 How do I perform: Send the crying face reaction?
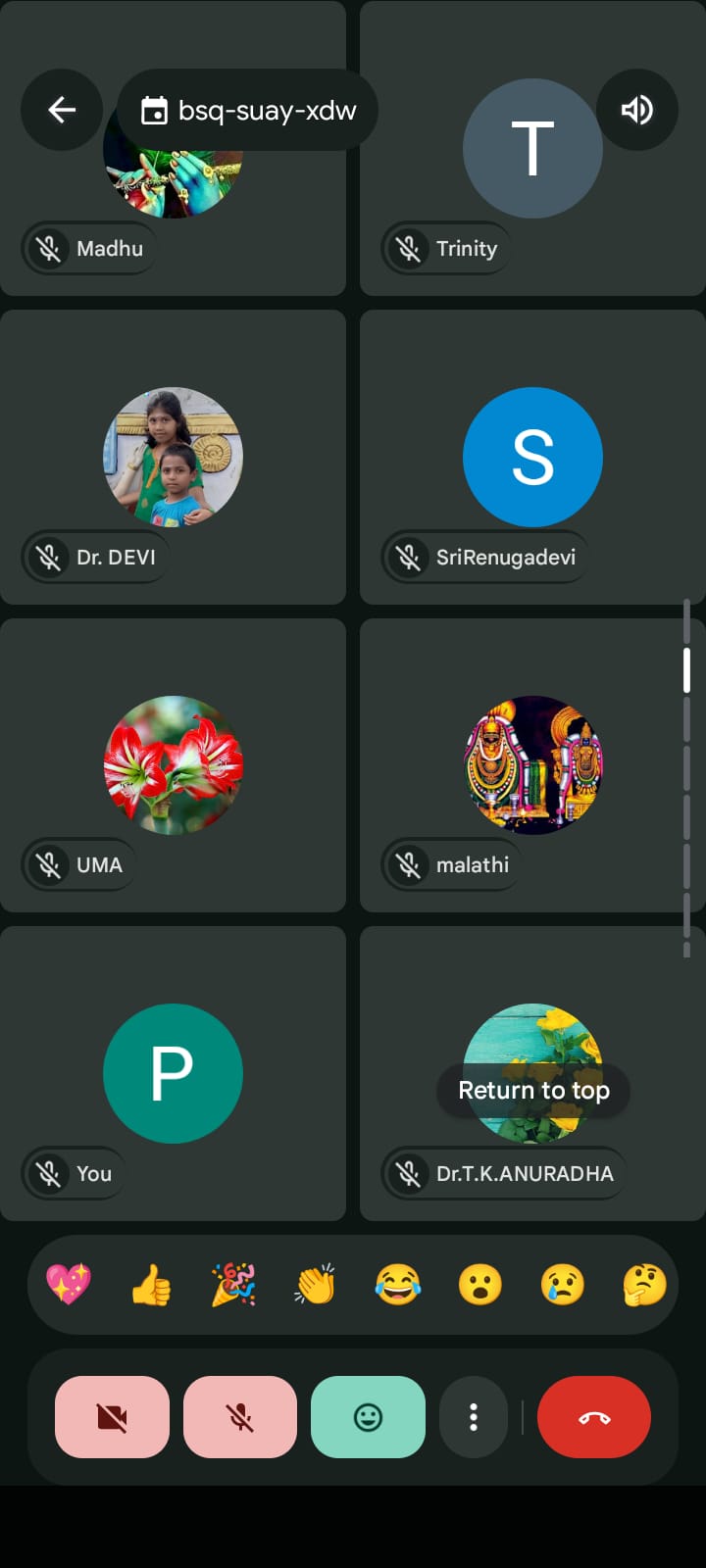pyautogui.click(x=563, y=1284)
